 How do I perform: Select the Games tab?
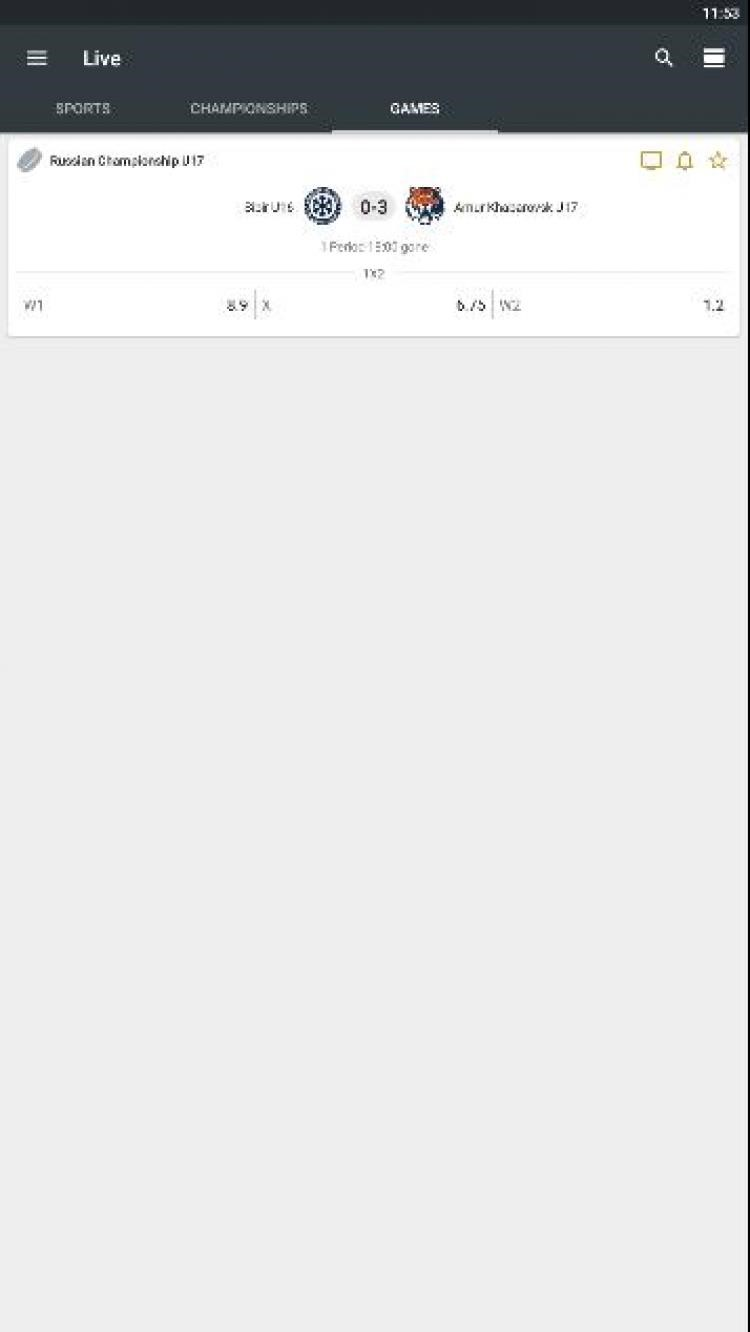(415, 108)
